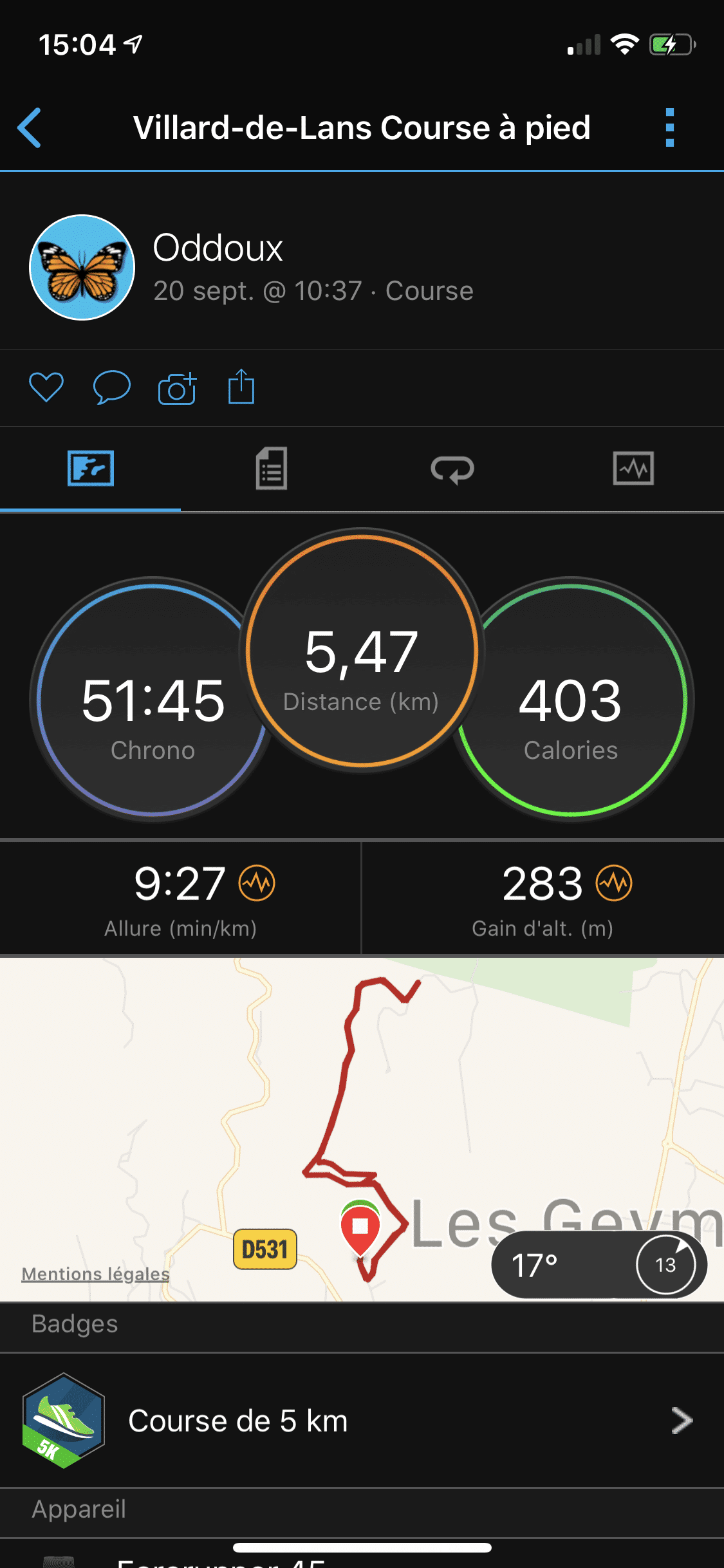The image size is (724, 1568).
Task: Select the overview map tab
Action: (91, 469)
